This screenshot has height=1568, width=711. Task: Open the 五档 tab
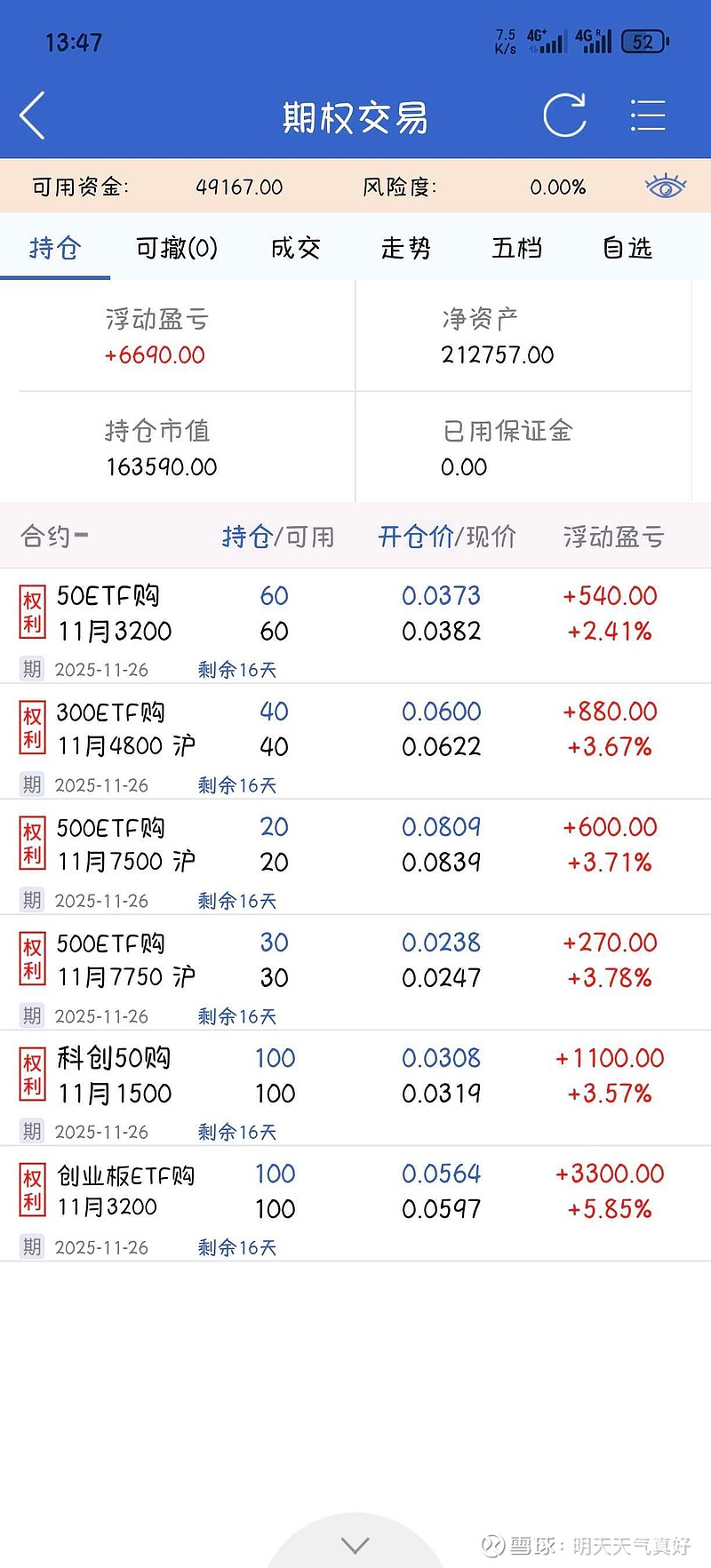click(516, 249)
